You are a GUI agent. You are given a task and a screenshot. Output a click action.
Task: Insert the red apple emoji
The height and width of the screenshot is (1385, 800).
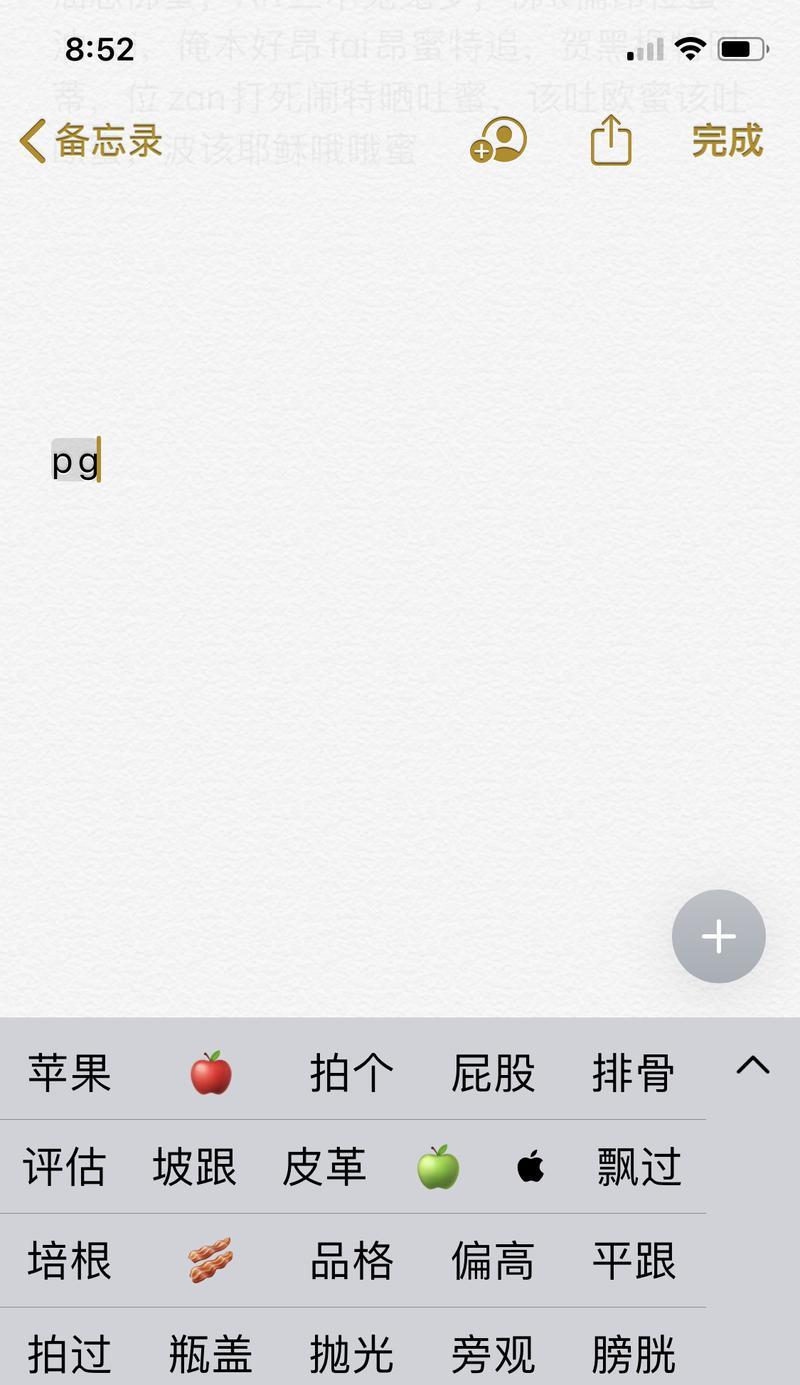point(211,1073)
